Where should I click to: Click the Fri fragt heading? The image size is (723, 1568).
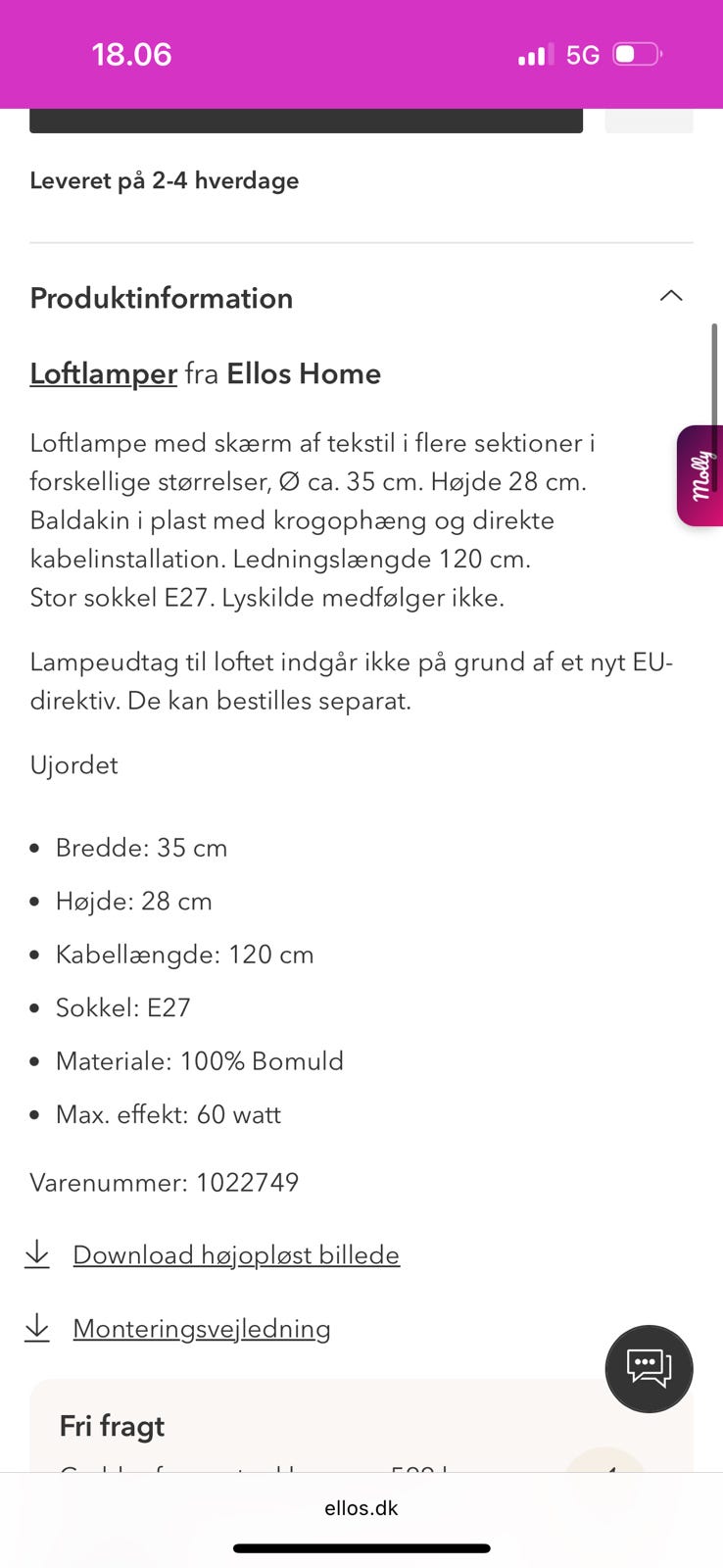coord(112,1426)
